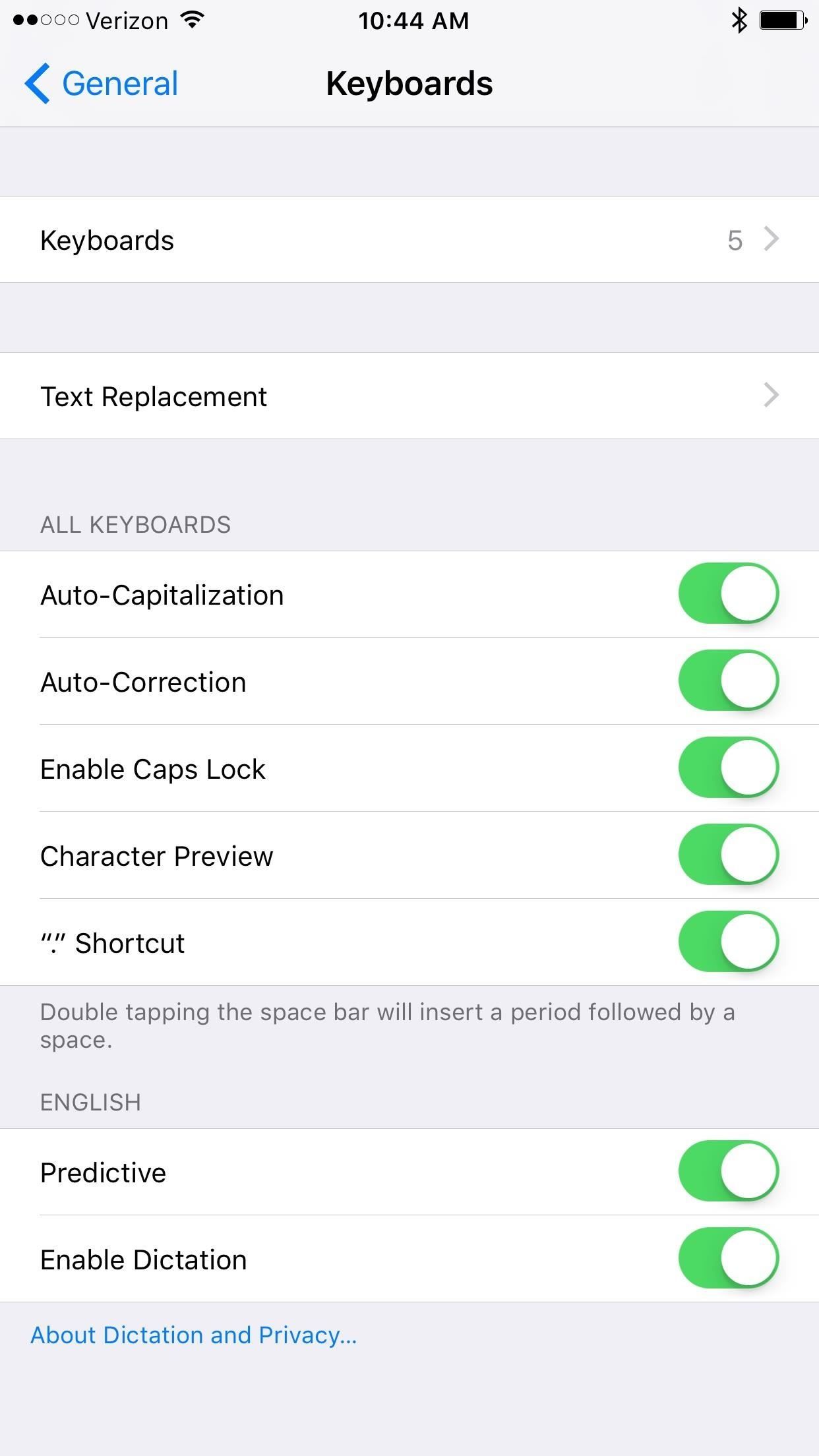Turn off Predictive text
819x1456 pixels.
[x=729, y=1171]
